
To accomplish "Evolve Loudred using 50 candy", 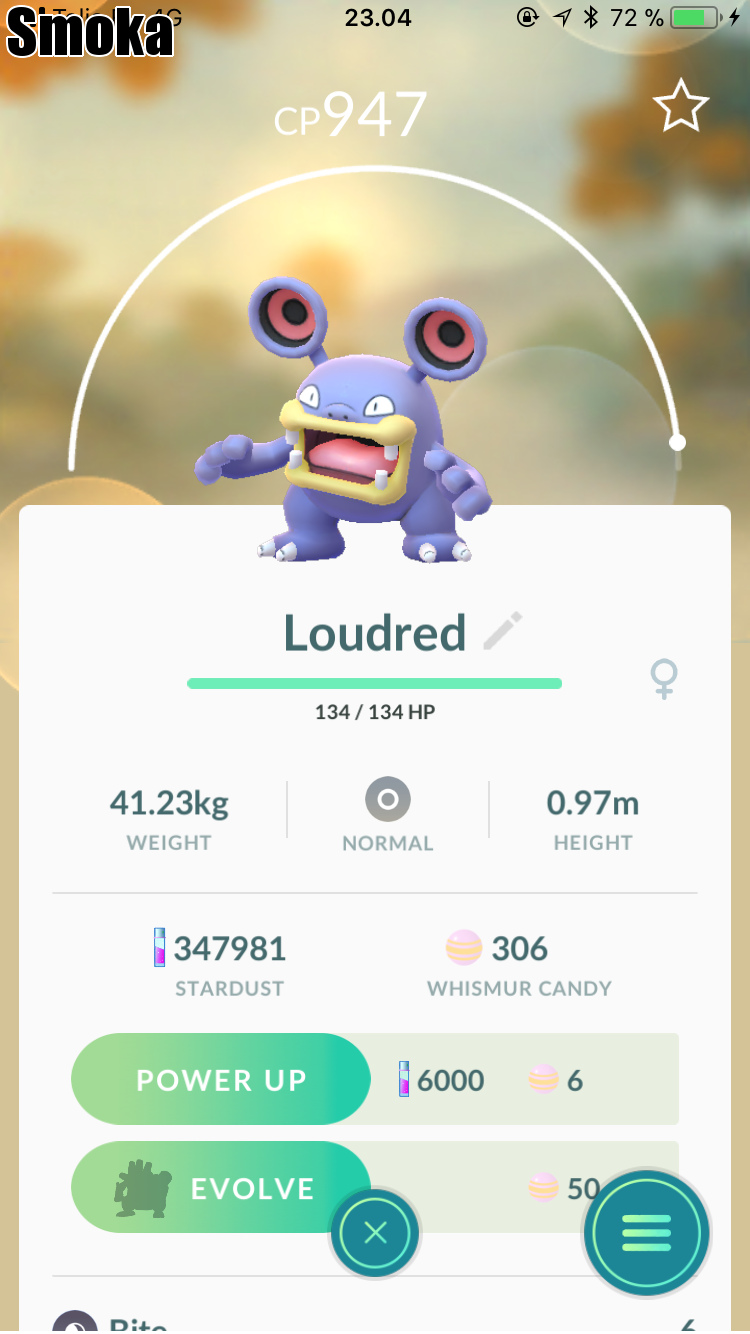I will [221, 1188].
